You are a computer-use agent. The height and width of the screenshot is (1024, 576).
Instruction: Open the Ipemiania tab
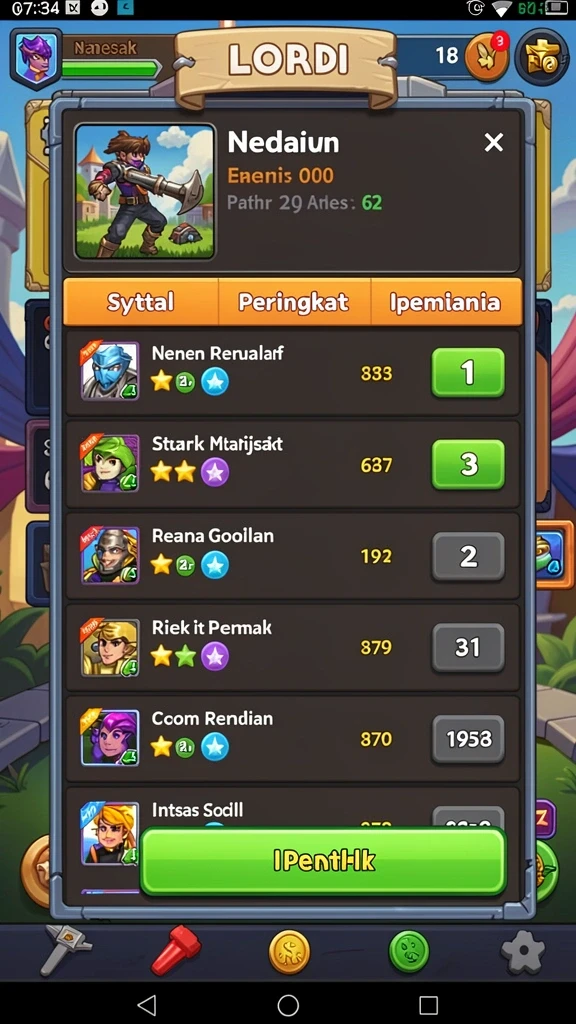tap(446, 302)
